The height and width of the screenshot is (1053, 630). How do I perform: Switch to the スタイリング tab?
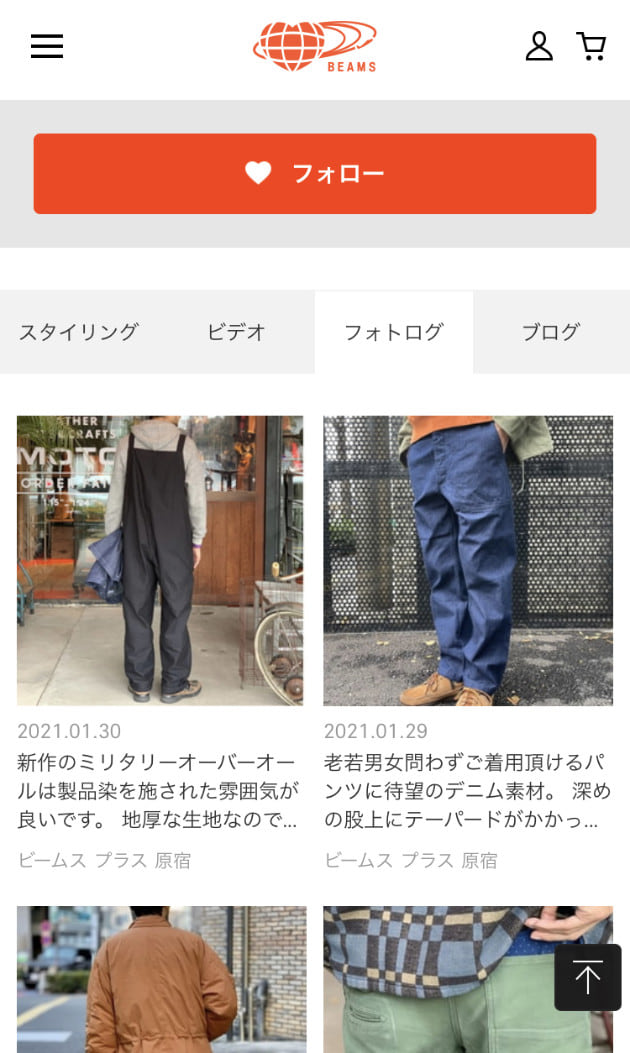[x=79, y=333]
